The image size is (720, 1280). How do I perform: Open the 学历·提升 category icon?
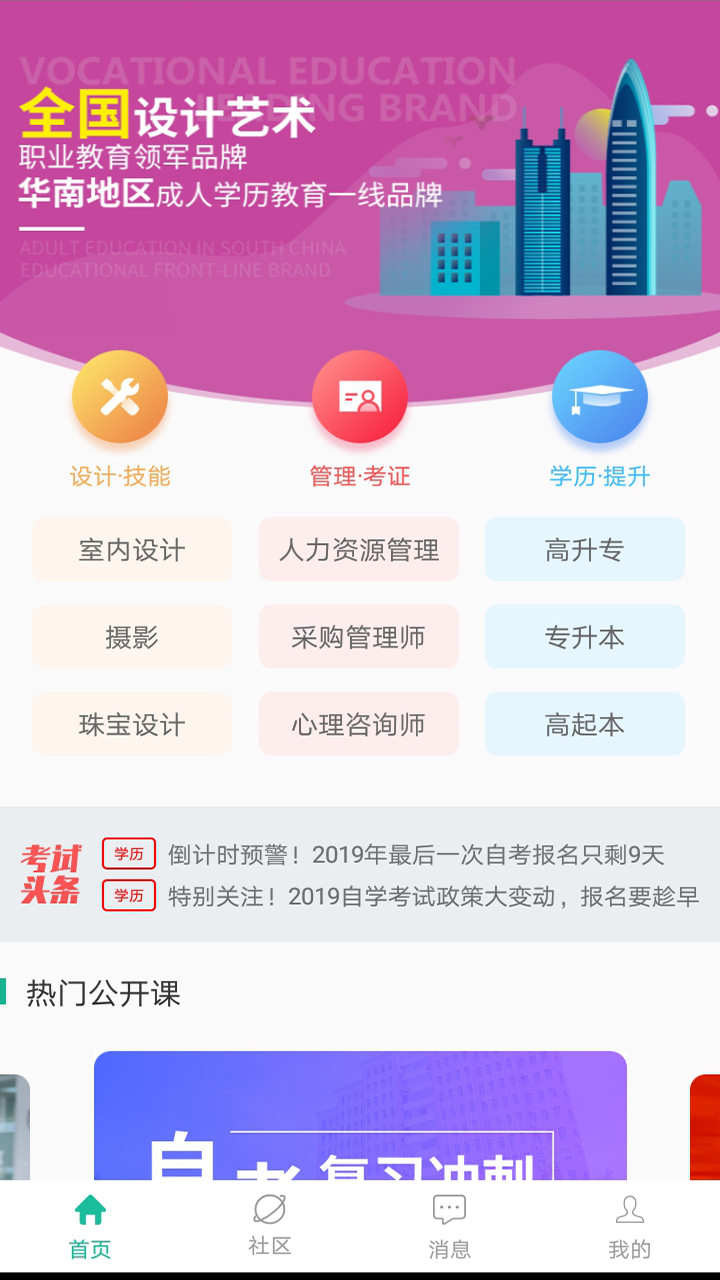[x=600, y=398]
